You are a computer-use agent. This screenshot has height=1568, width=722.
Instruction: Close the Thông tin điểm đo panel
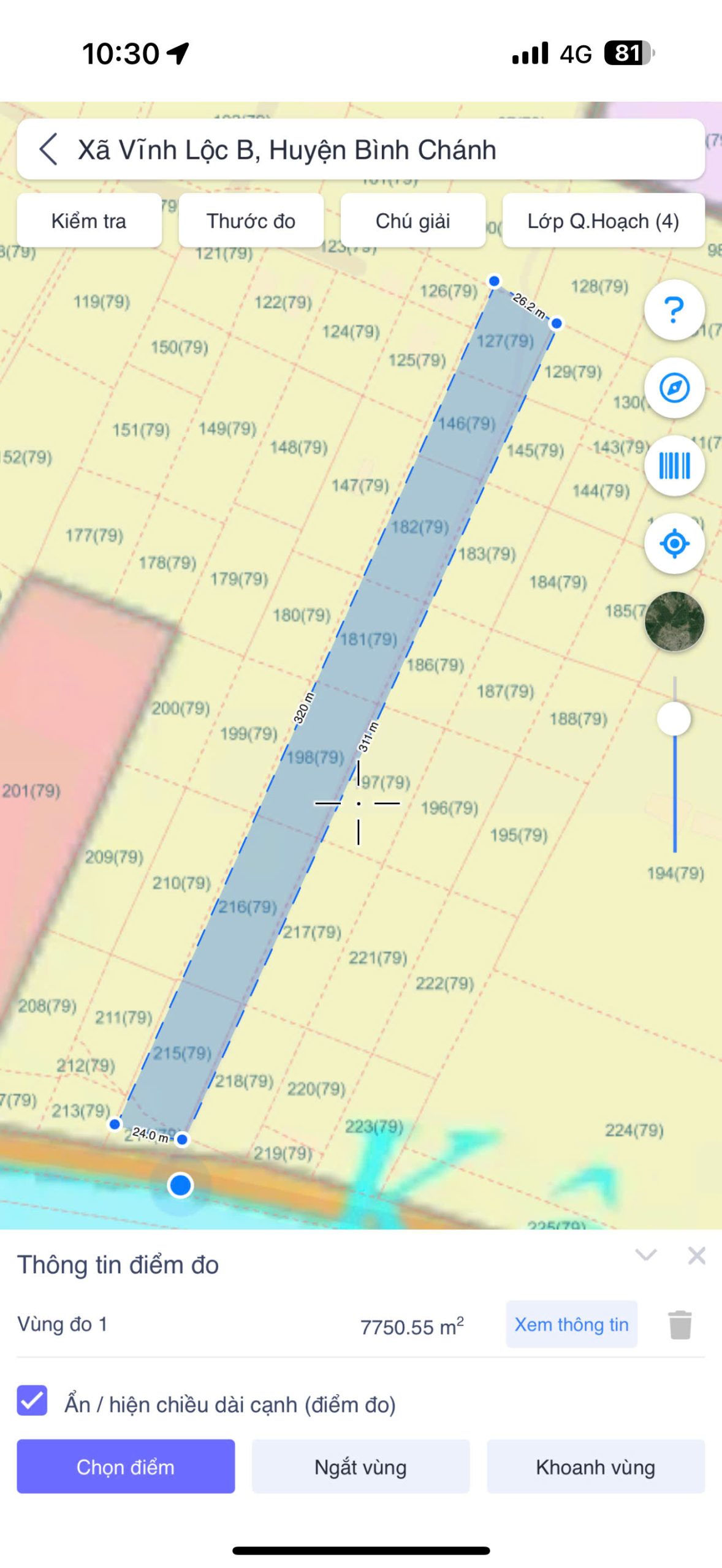(696, 1255)
